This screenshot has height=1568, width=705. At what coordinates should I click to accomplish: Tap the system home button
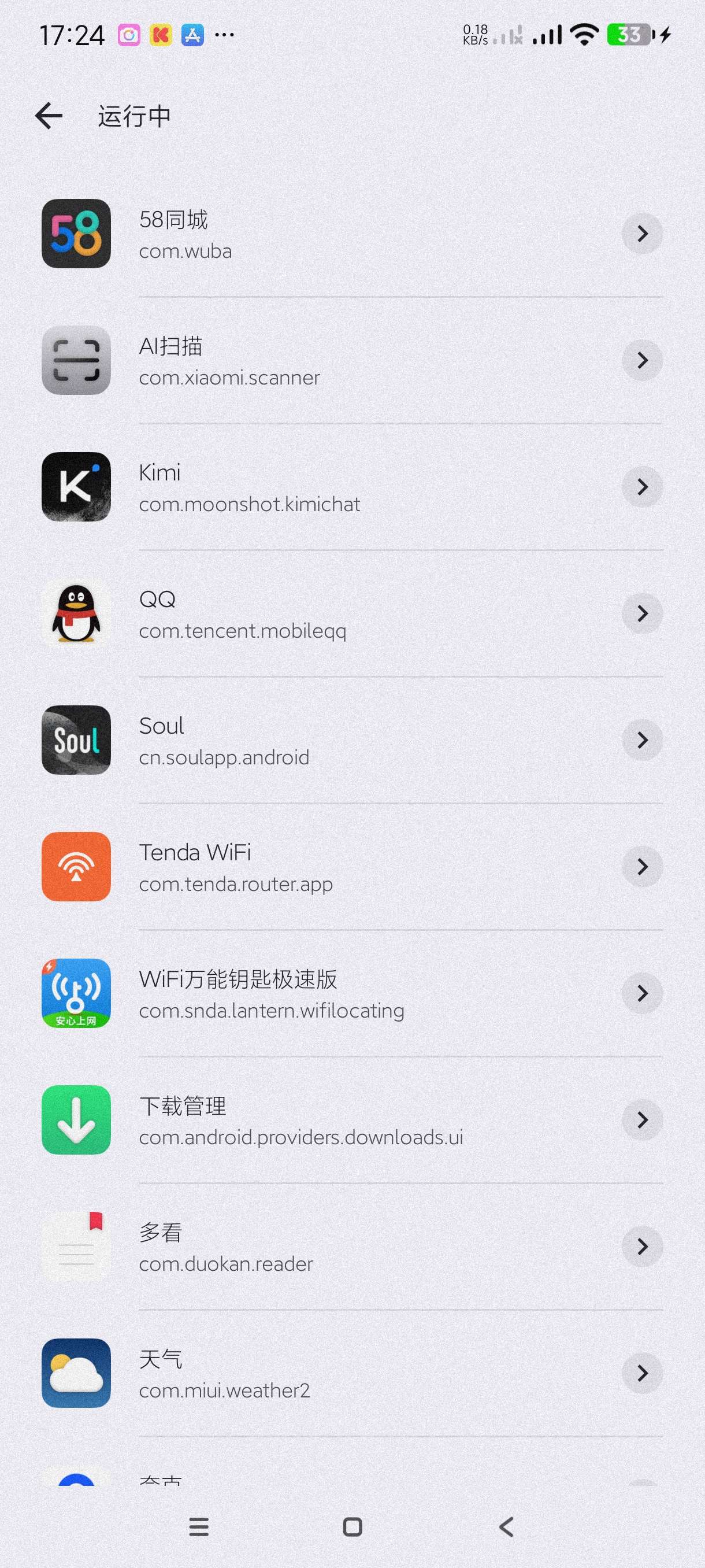[352, 1526]
